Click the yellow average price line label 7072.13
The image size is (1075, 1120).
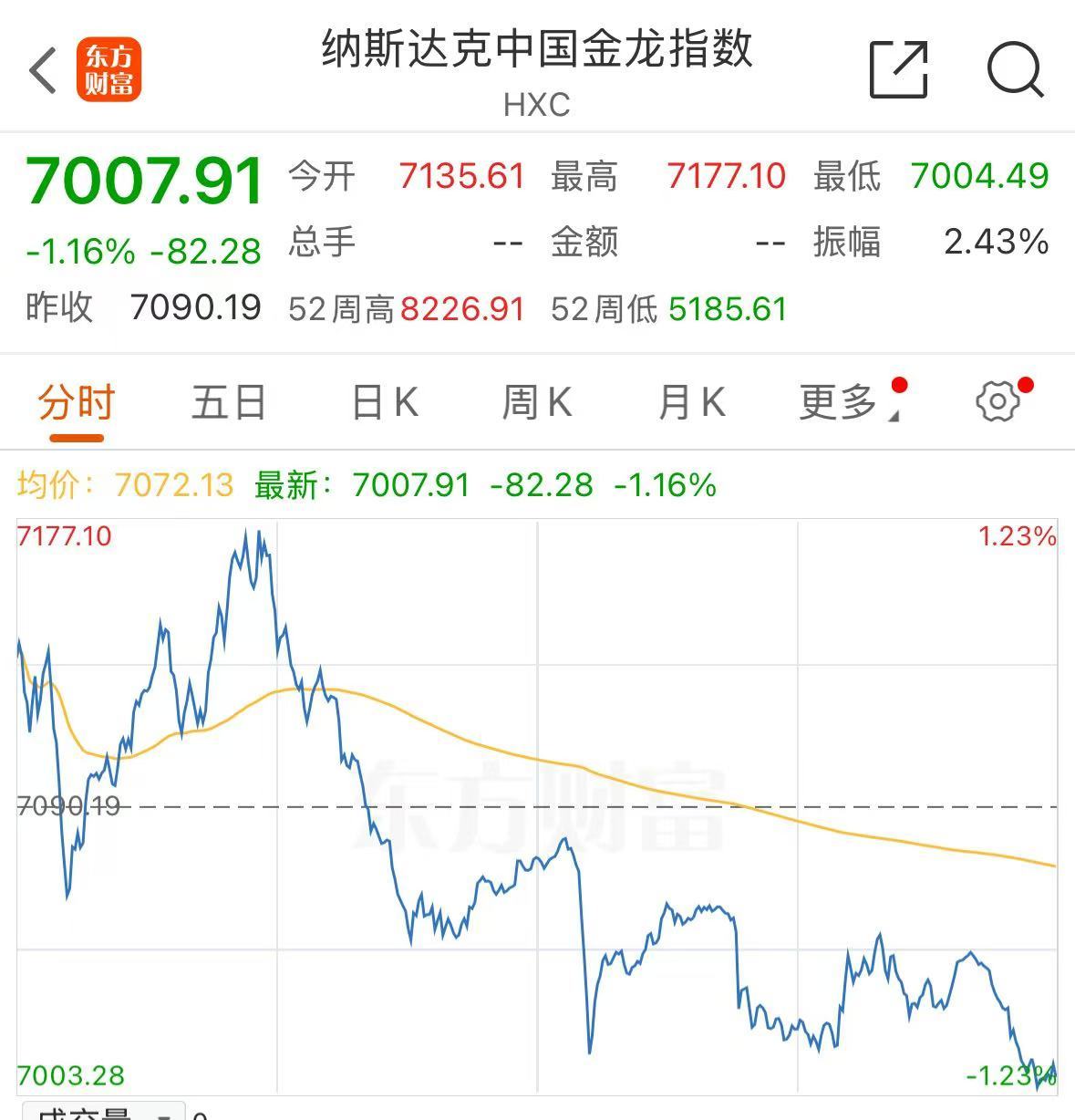pyautogui.click(x=171, y=486)
